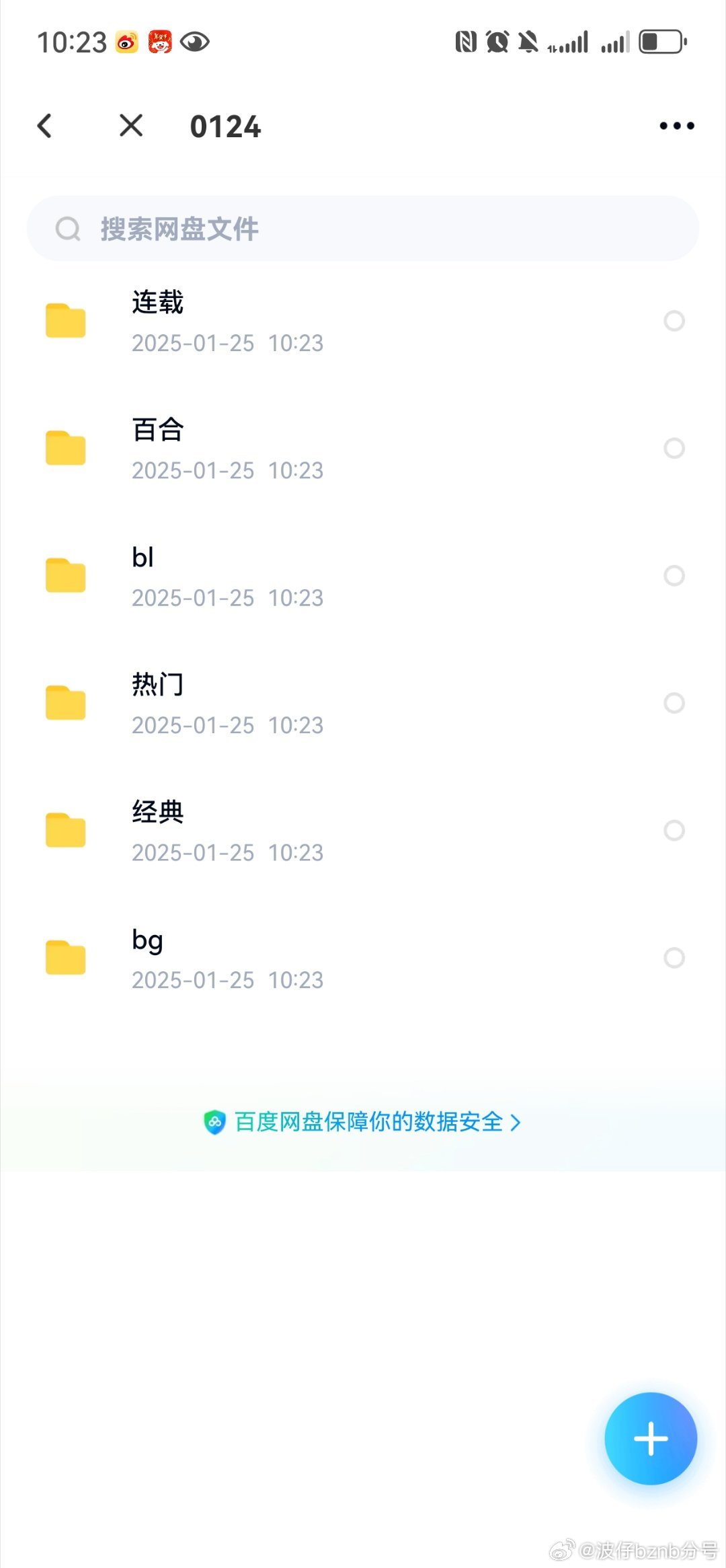Tap the blue plus add button
Viewport: 726px width, 1568px height.
pos(651,1439)
